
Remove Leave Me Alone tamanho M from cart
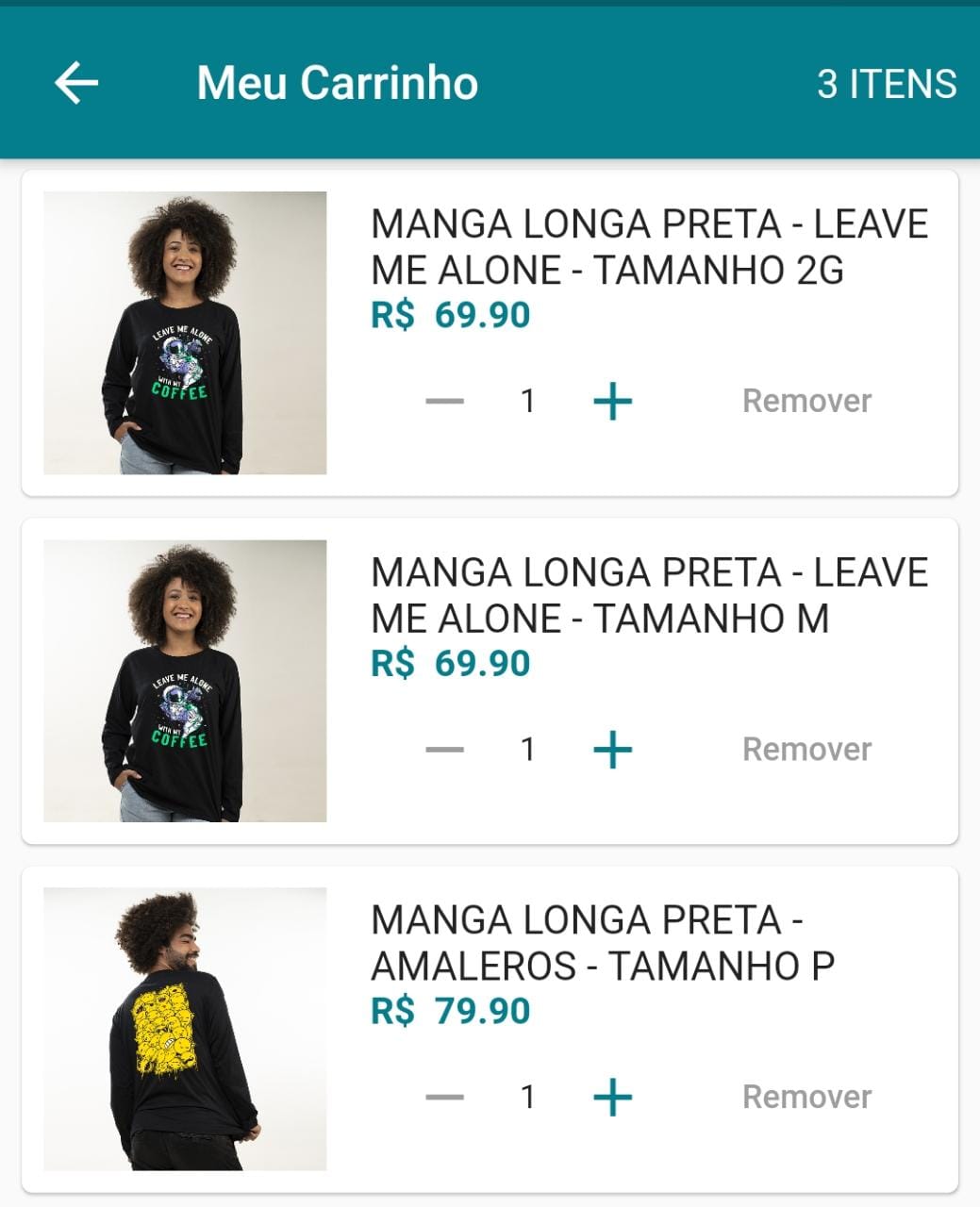806,750
